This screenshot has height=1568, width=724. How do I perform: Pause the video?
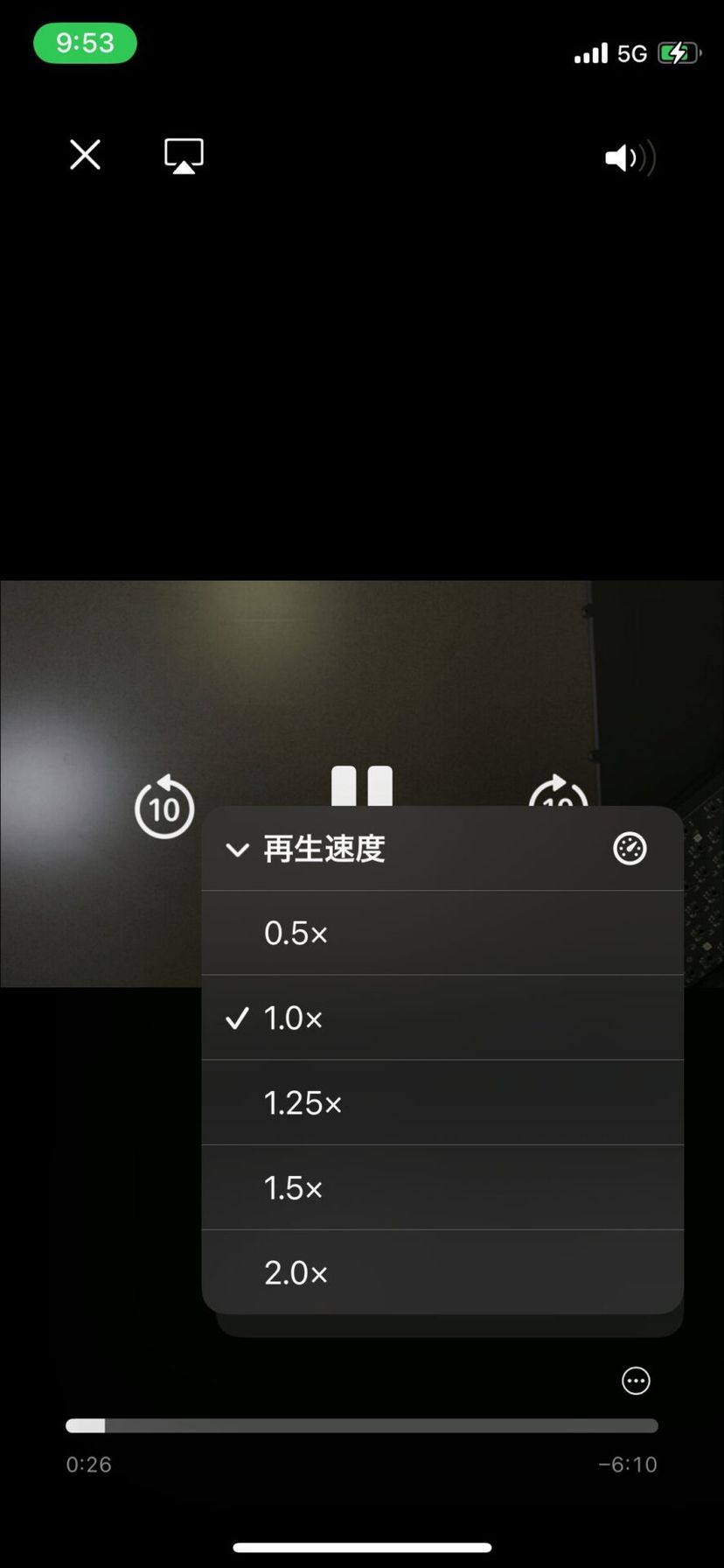coord(362,785)
